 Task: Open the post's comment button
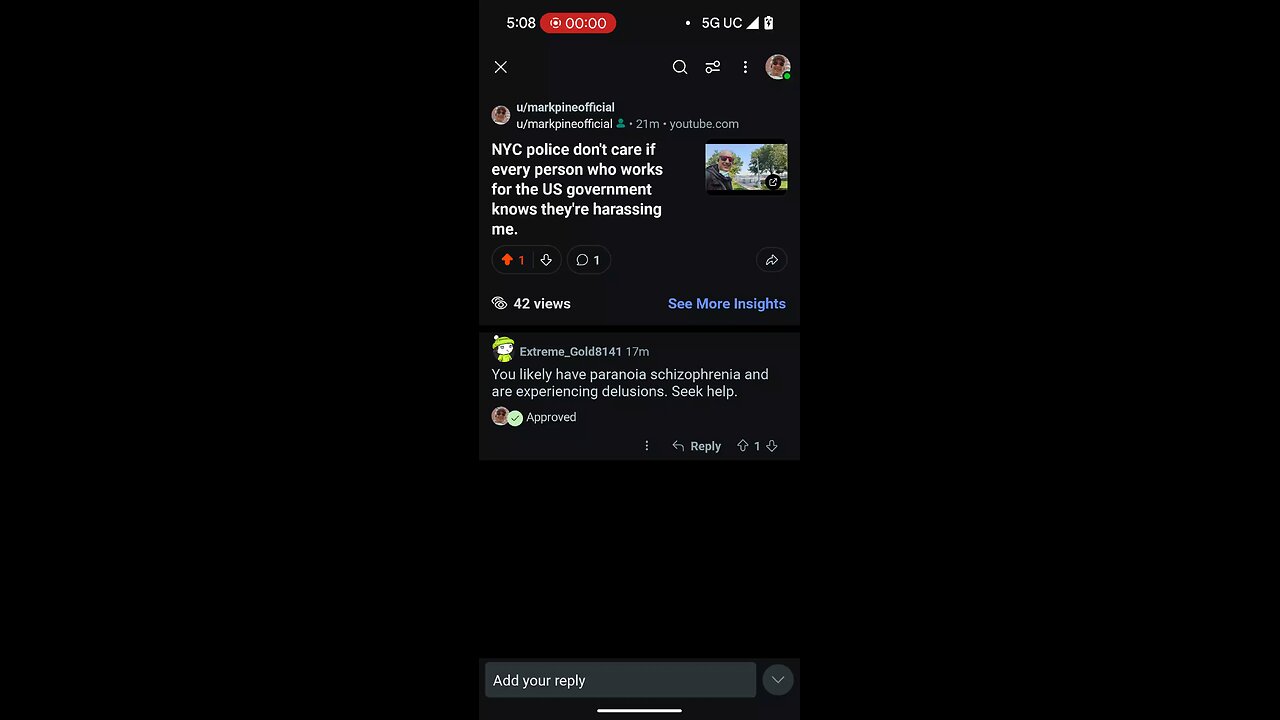point(588,260)
